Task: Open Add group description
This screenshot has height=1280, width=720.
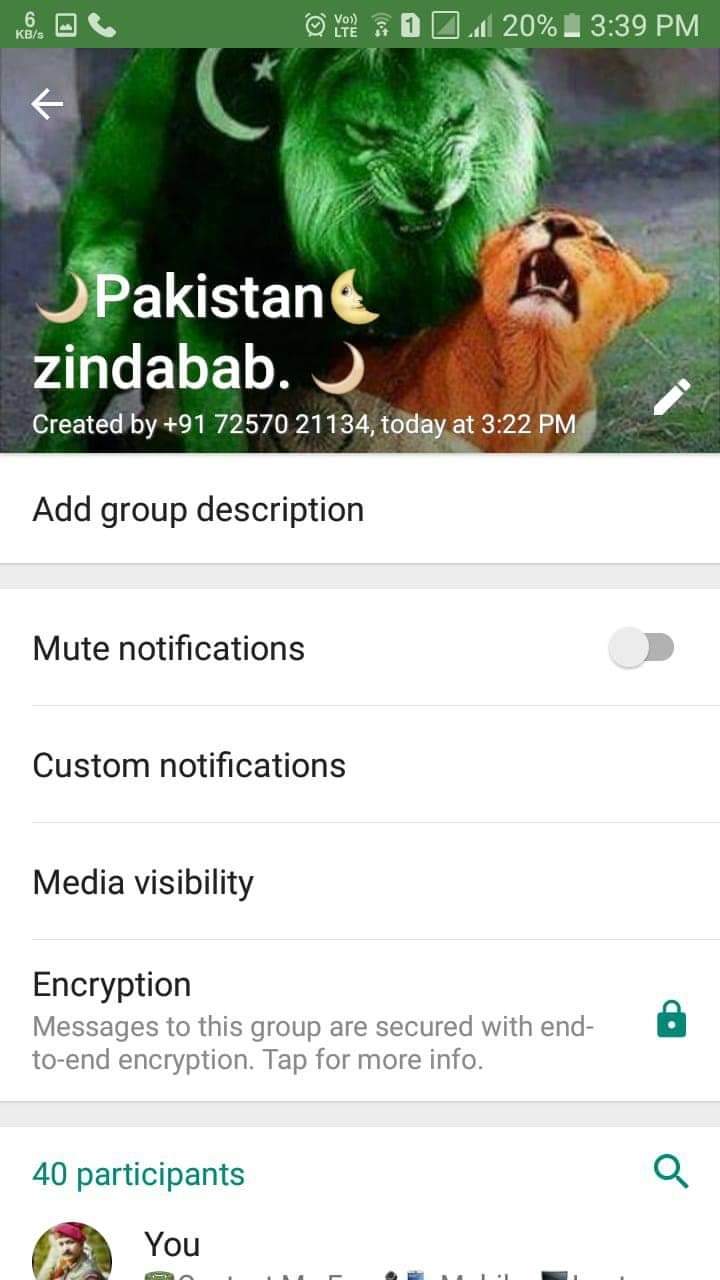Action: [198, 510]
